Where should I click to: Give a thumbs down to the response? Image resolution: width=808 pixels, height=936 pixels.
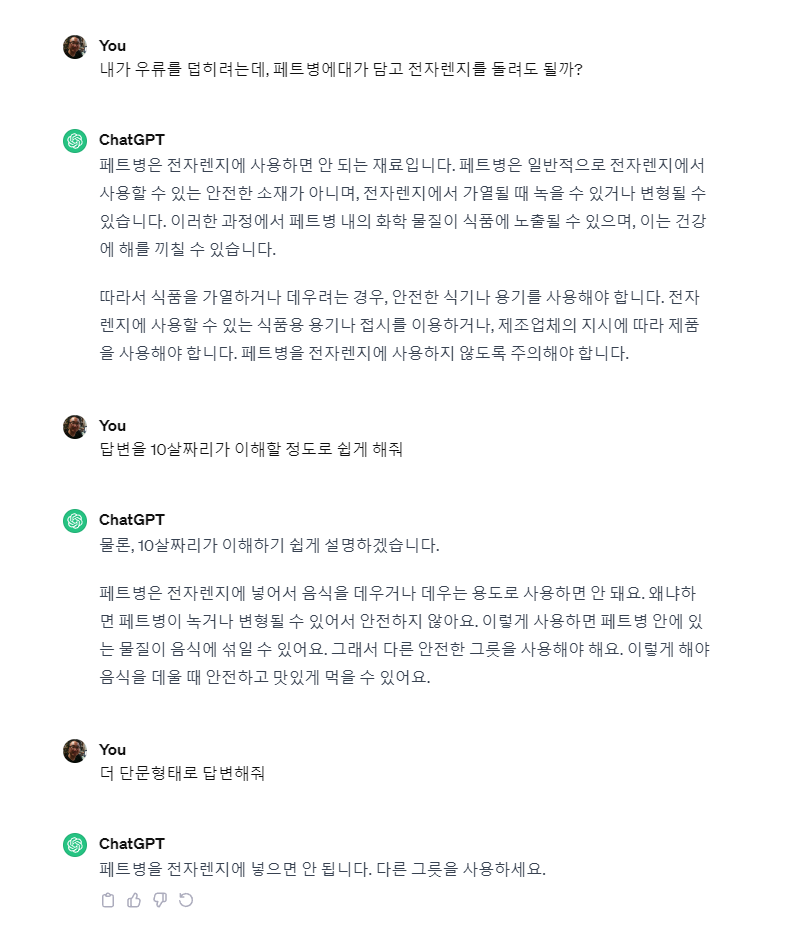(x=160, y=900)
